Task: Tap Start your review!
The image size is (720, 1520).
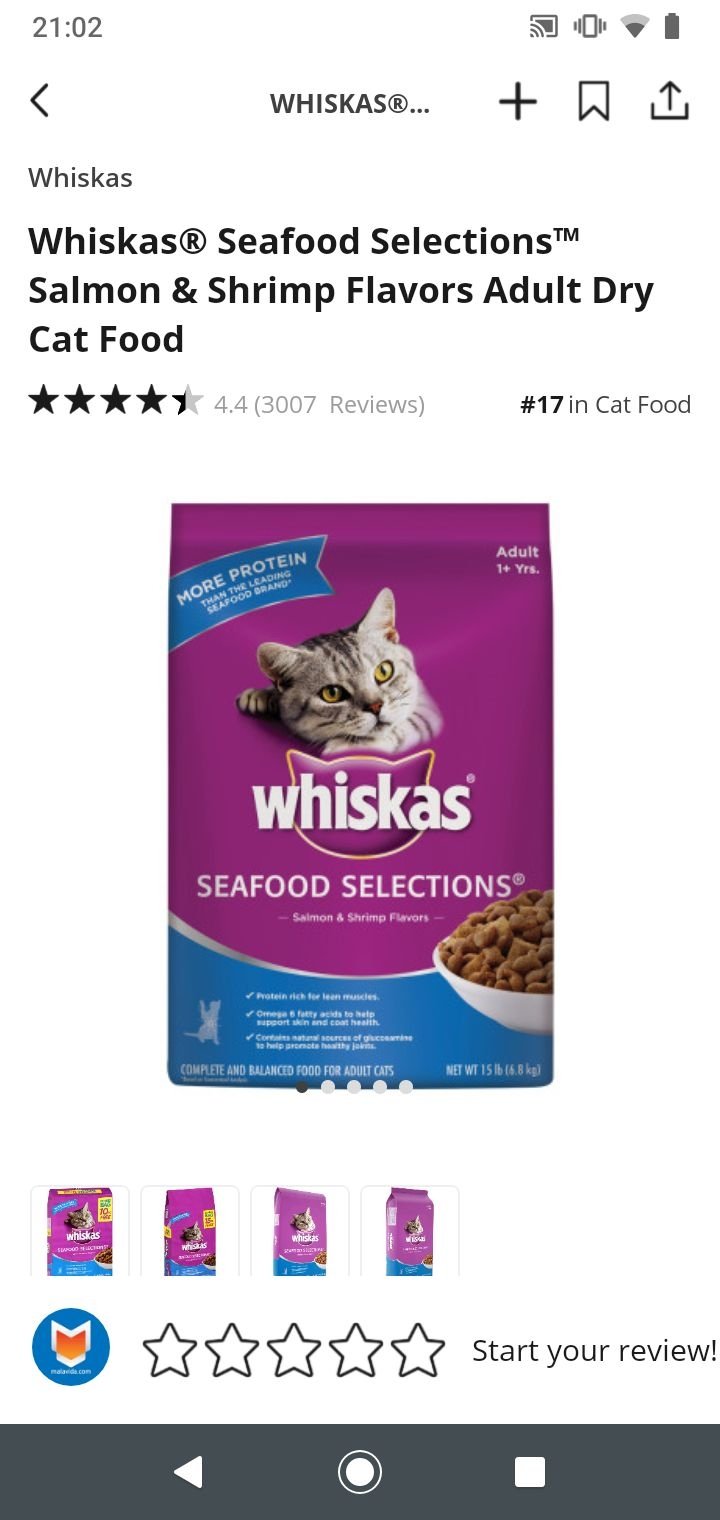Action: (x=594, y=1350)
